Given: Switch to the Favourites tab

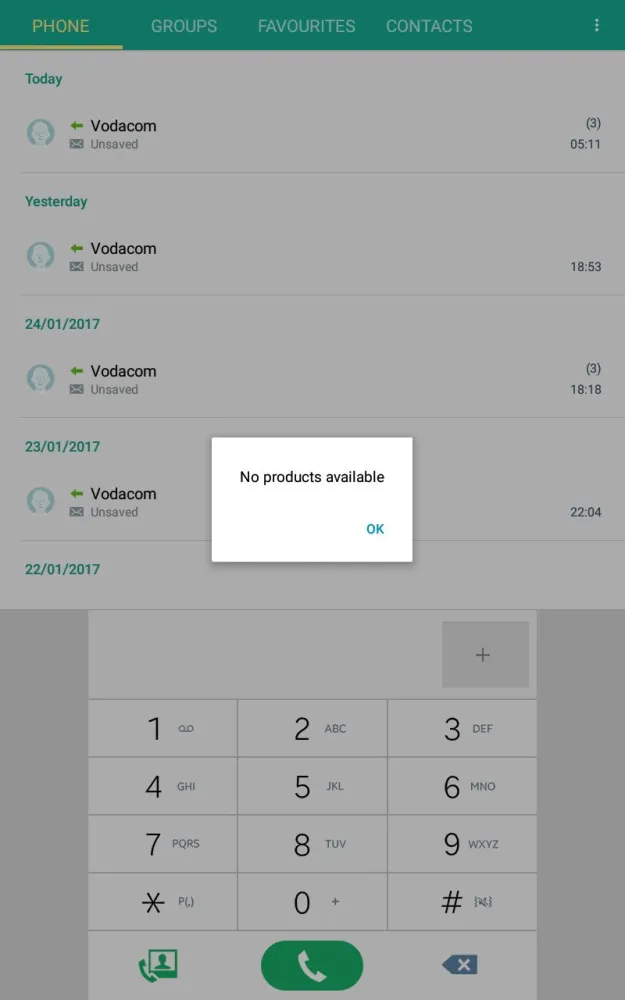Looking at the screenshot, I should point(306,26).
